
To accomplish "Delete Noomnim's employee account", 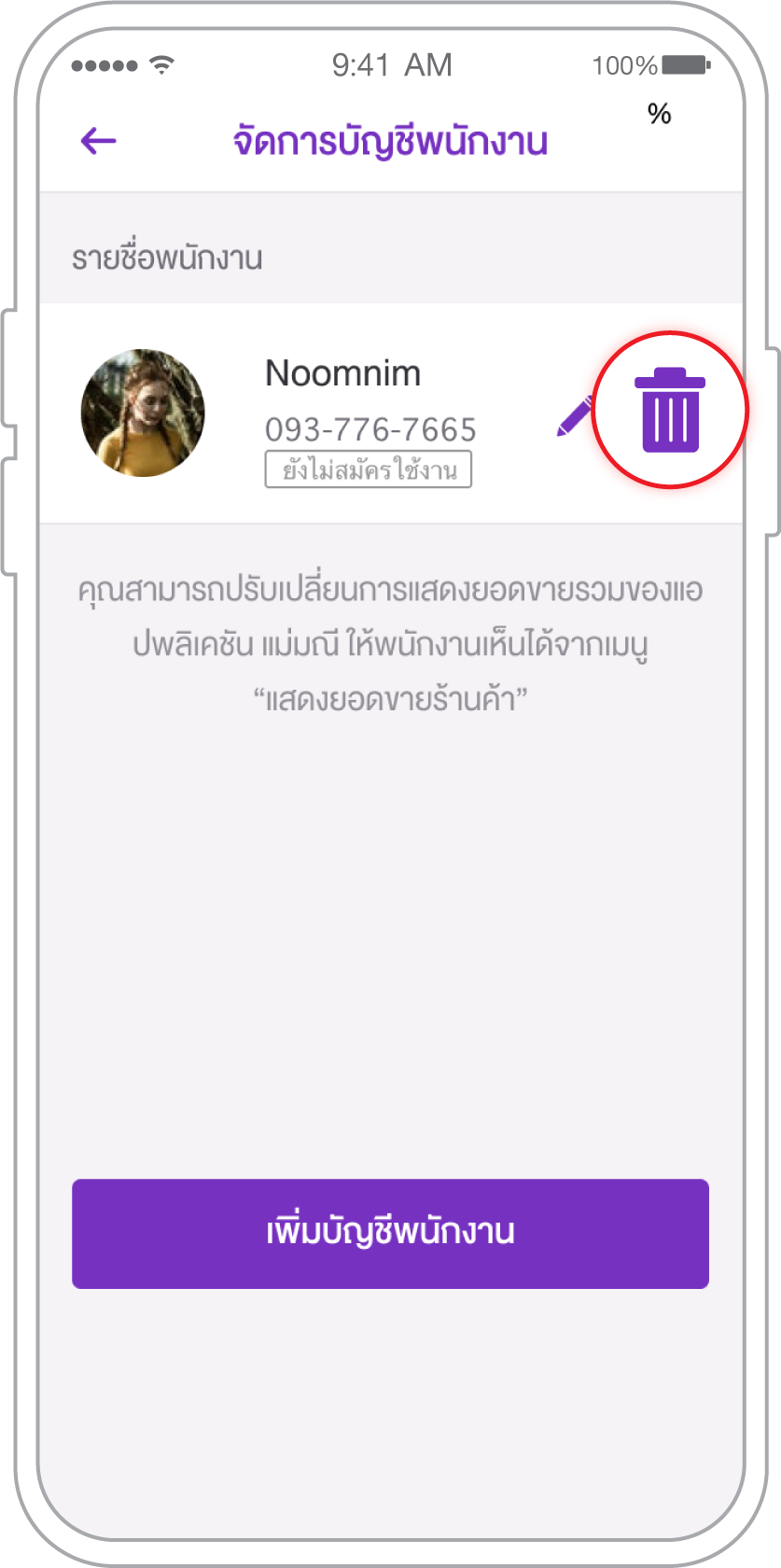I will point(669,411).
